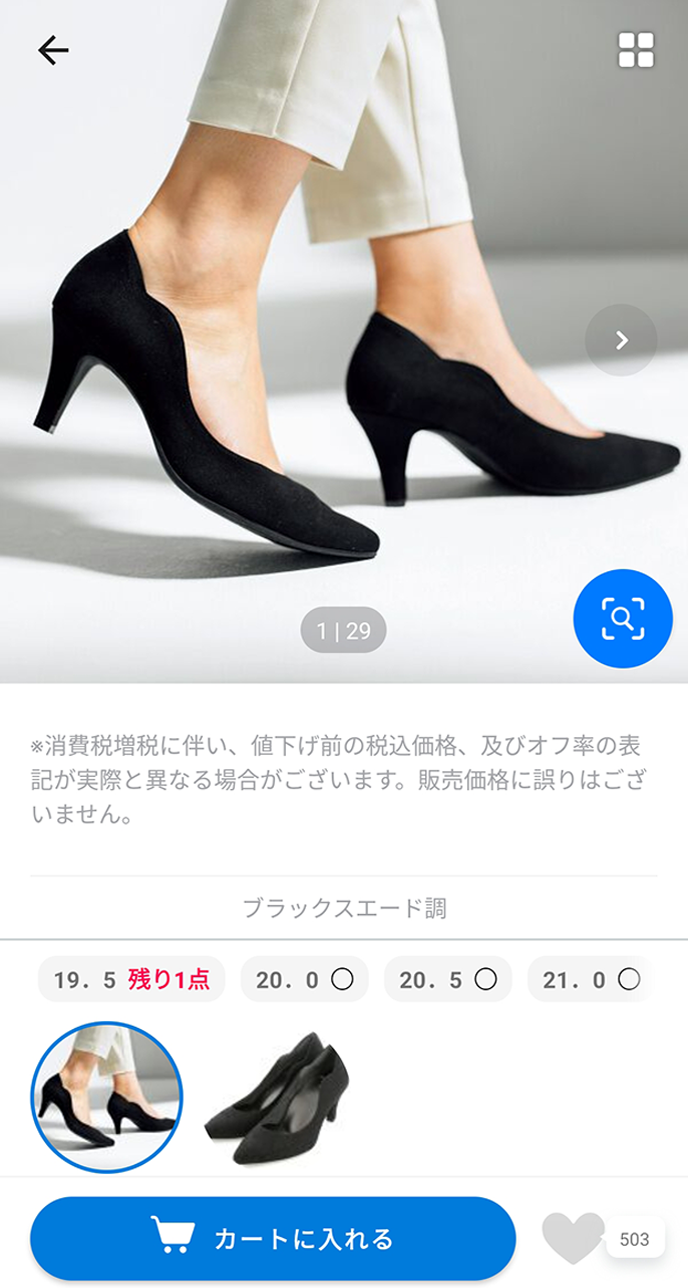Show the next product photo
The image size is (688, 1288).
coord(621,340)
